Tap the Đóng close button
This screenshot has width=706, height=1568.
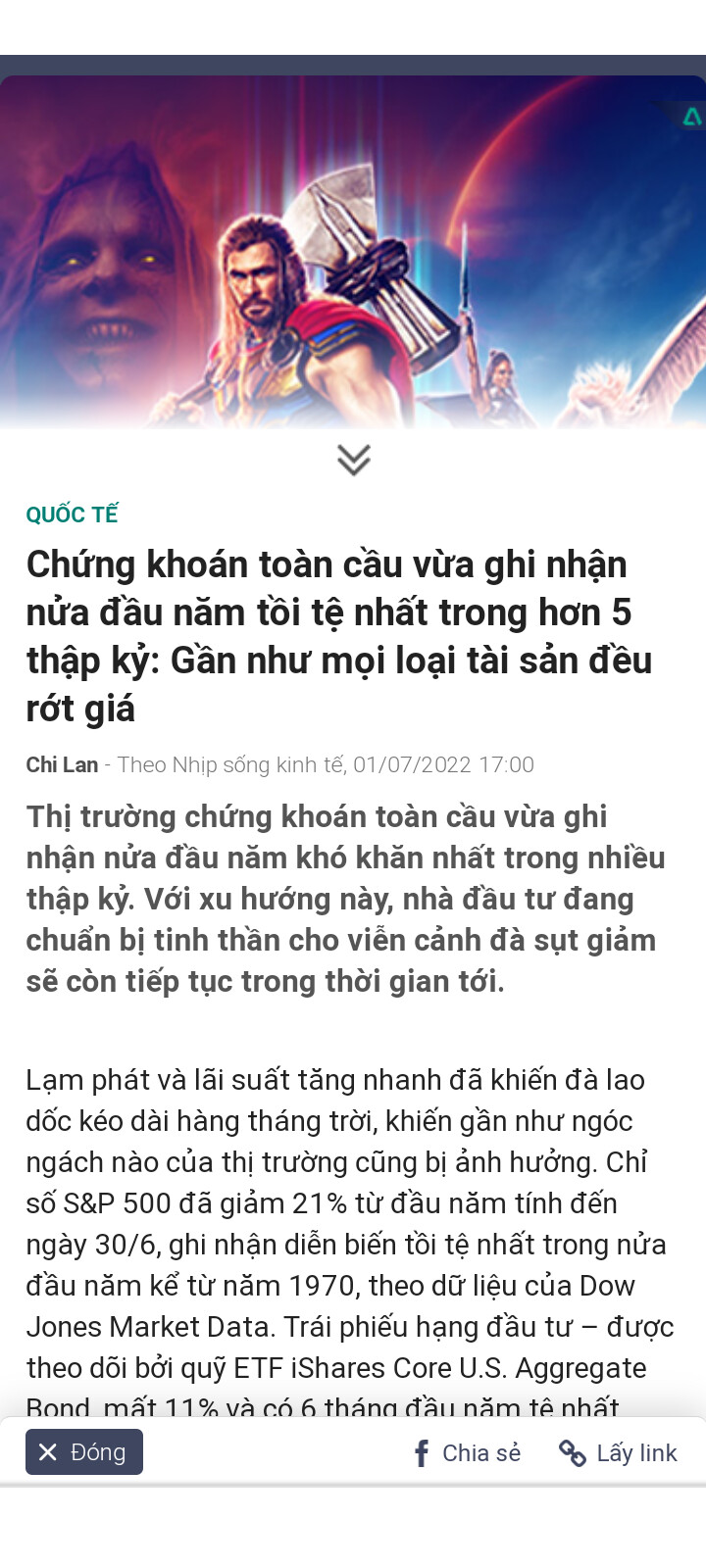pos(84,1451)
